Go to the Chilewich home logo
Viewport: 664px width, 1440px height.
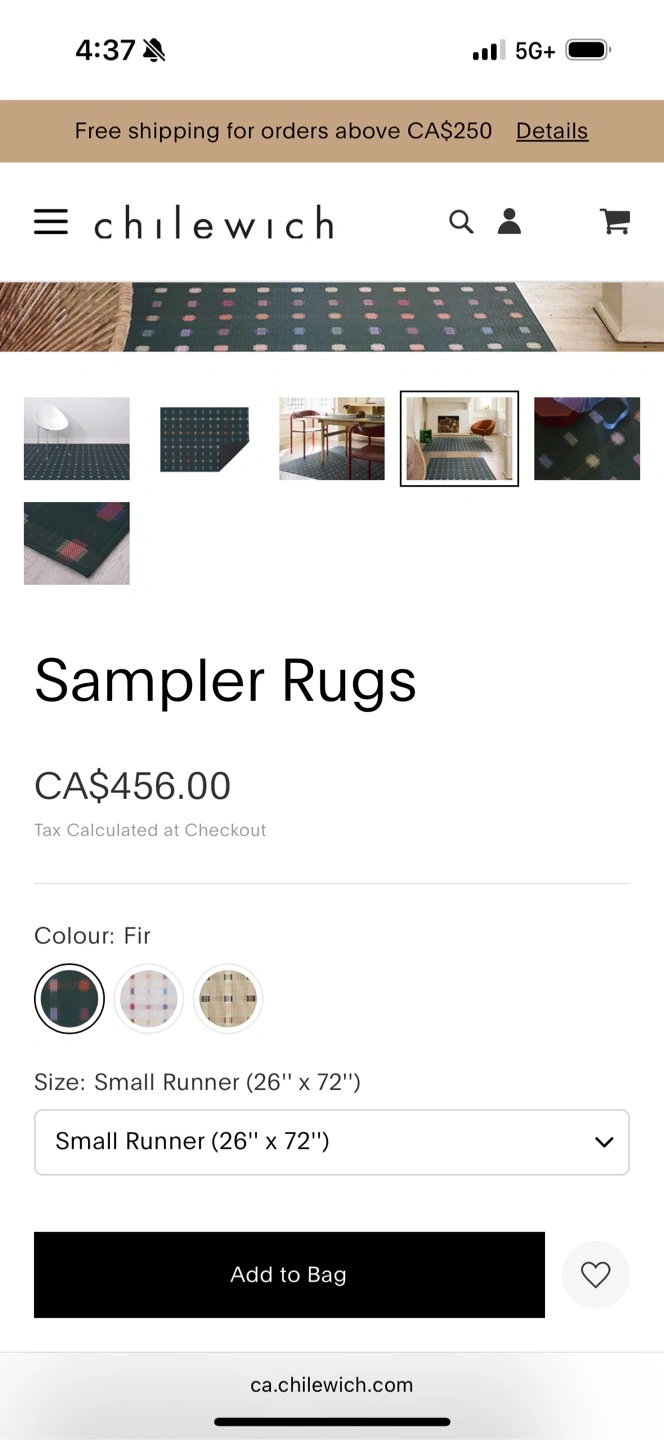pyautogui.click(x=214, y=223)
